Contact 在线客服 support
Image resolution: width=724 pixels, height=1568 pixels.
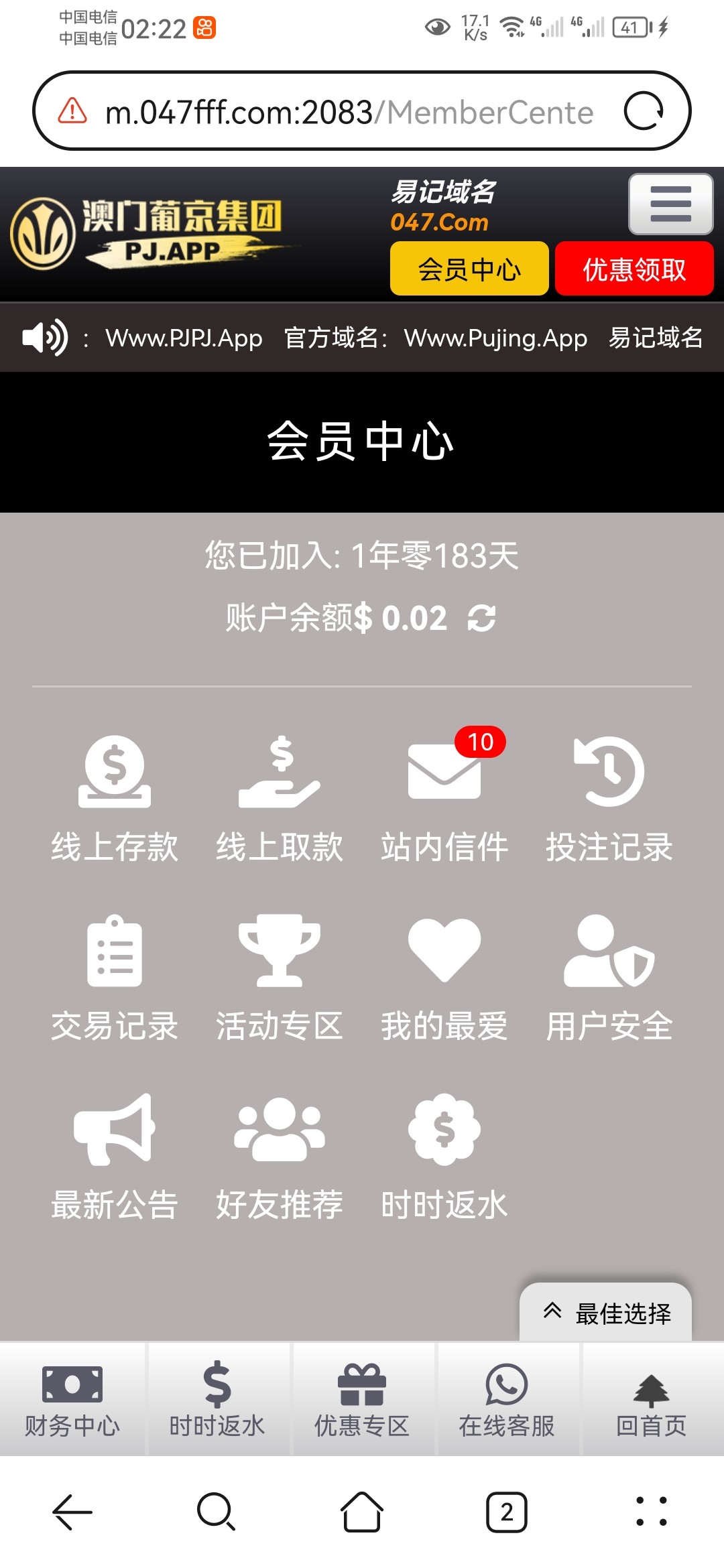pyautogui.click(x=507, y=1399)
